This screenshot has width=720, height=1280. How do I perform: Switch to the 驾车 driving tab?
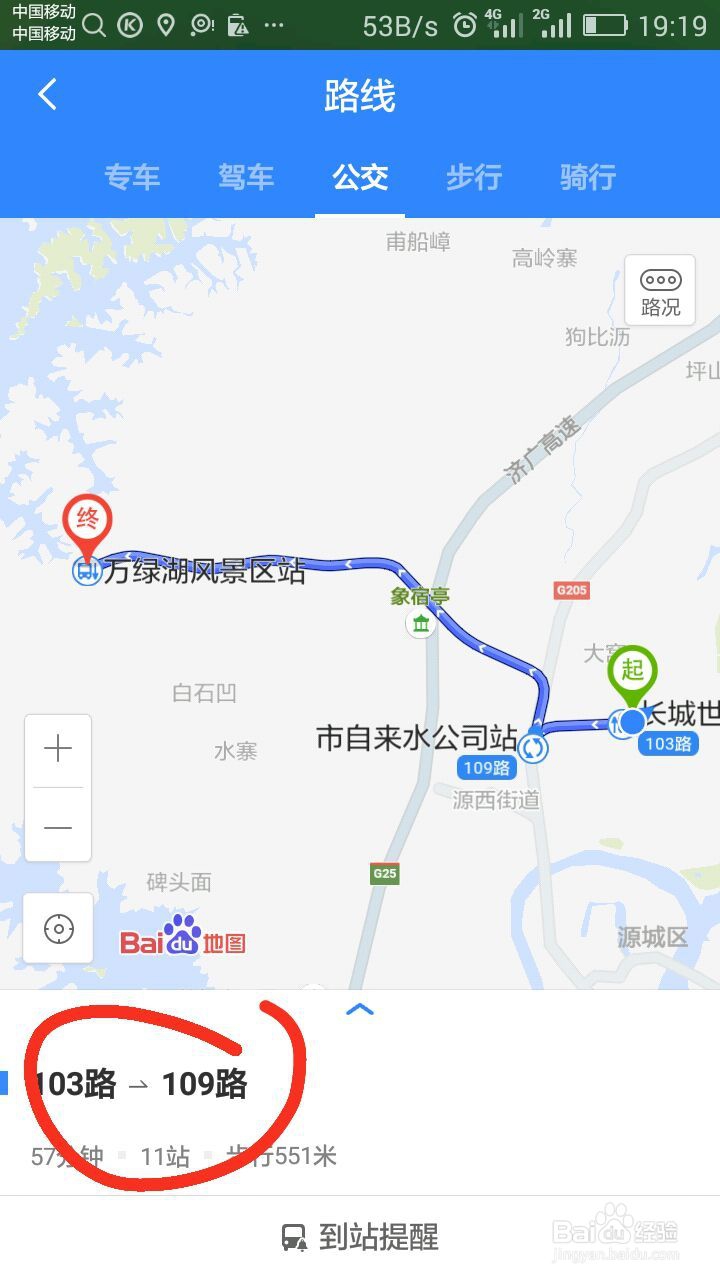246,178
